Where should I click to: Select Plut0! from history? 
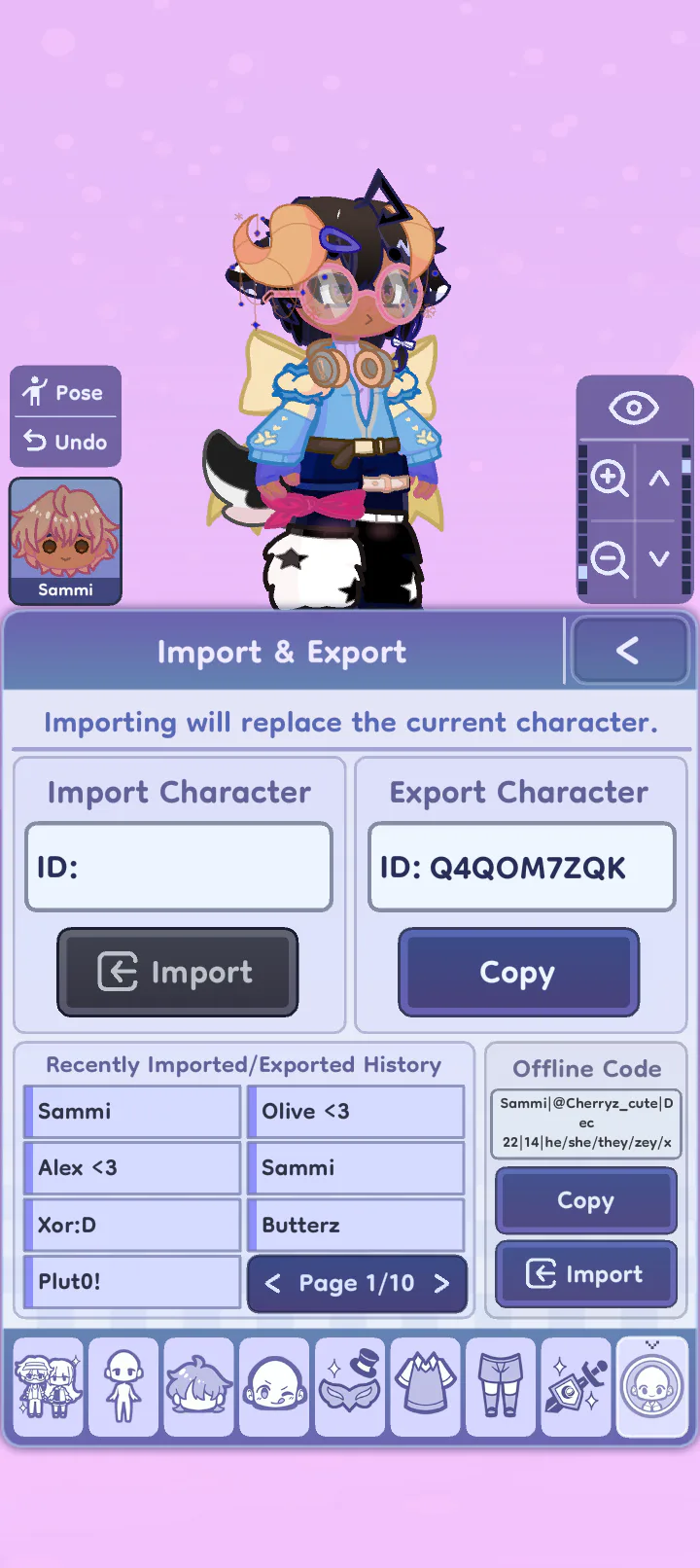click(132, 1281)
